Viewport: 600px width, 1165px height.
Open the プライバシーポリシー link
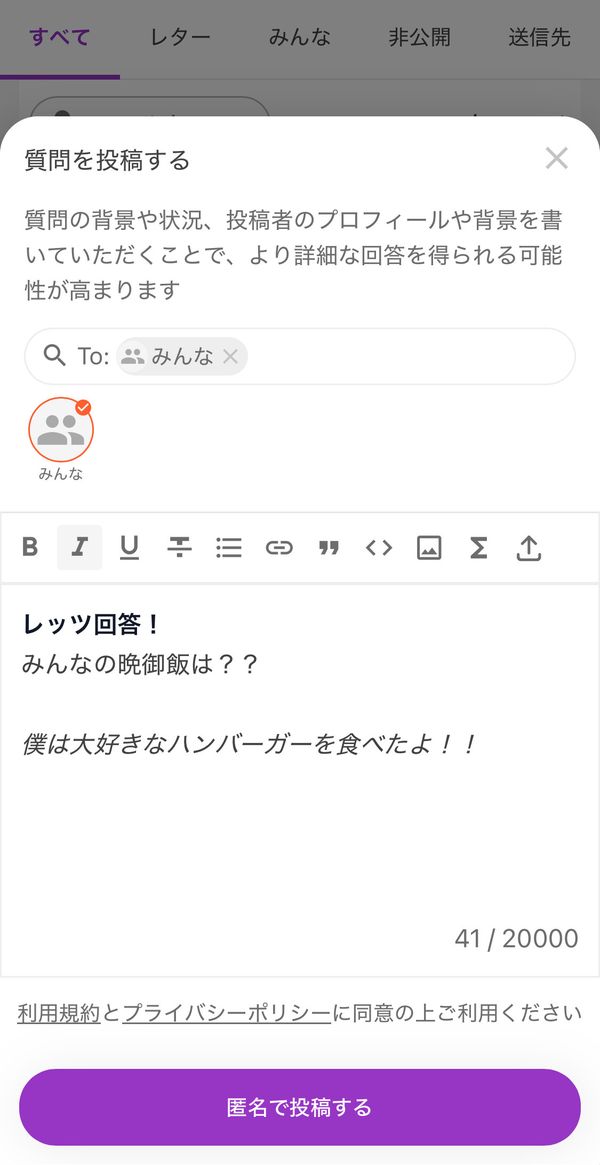pos(226,1013)
